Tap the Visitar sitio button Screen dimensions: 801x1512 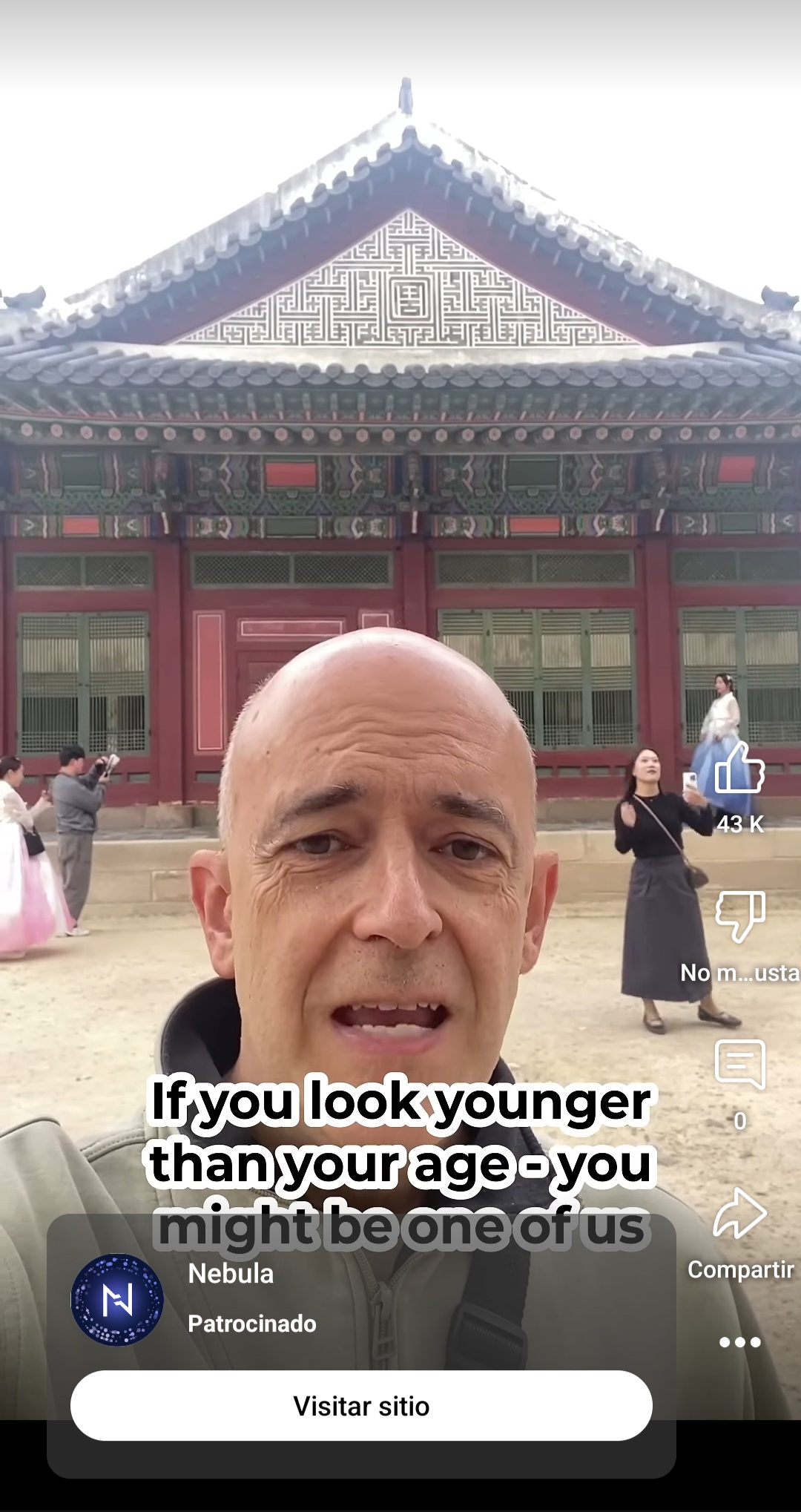tap(361, 1405)
